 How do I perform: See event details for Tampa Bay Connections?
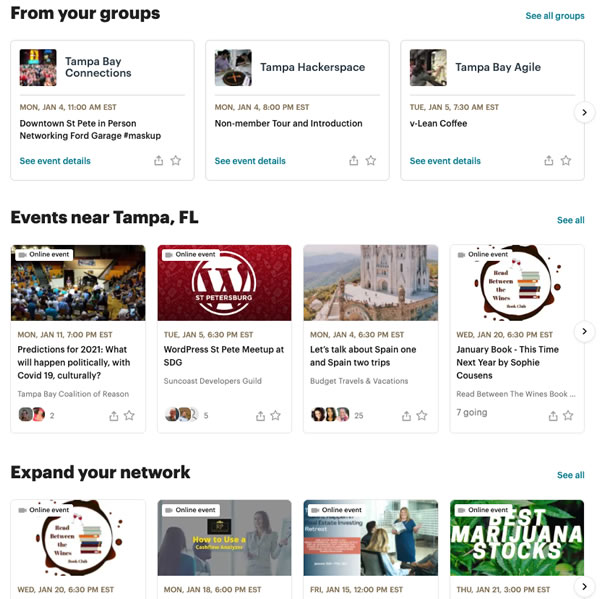pos(55,161)
